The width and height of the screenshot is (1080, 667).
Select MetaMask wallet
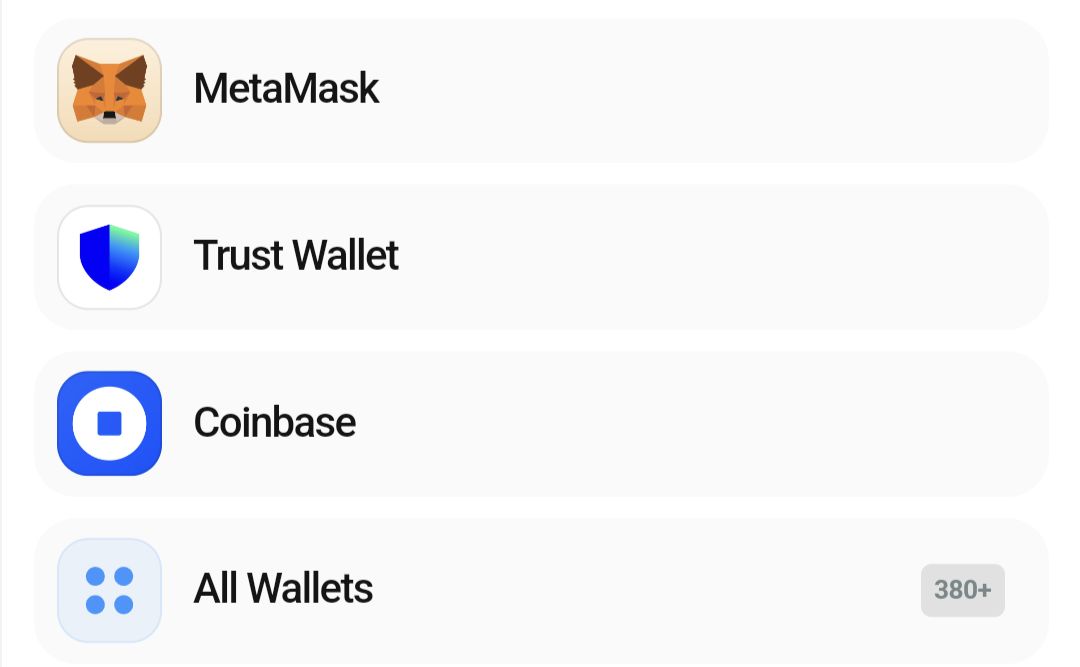(540, 90)
